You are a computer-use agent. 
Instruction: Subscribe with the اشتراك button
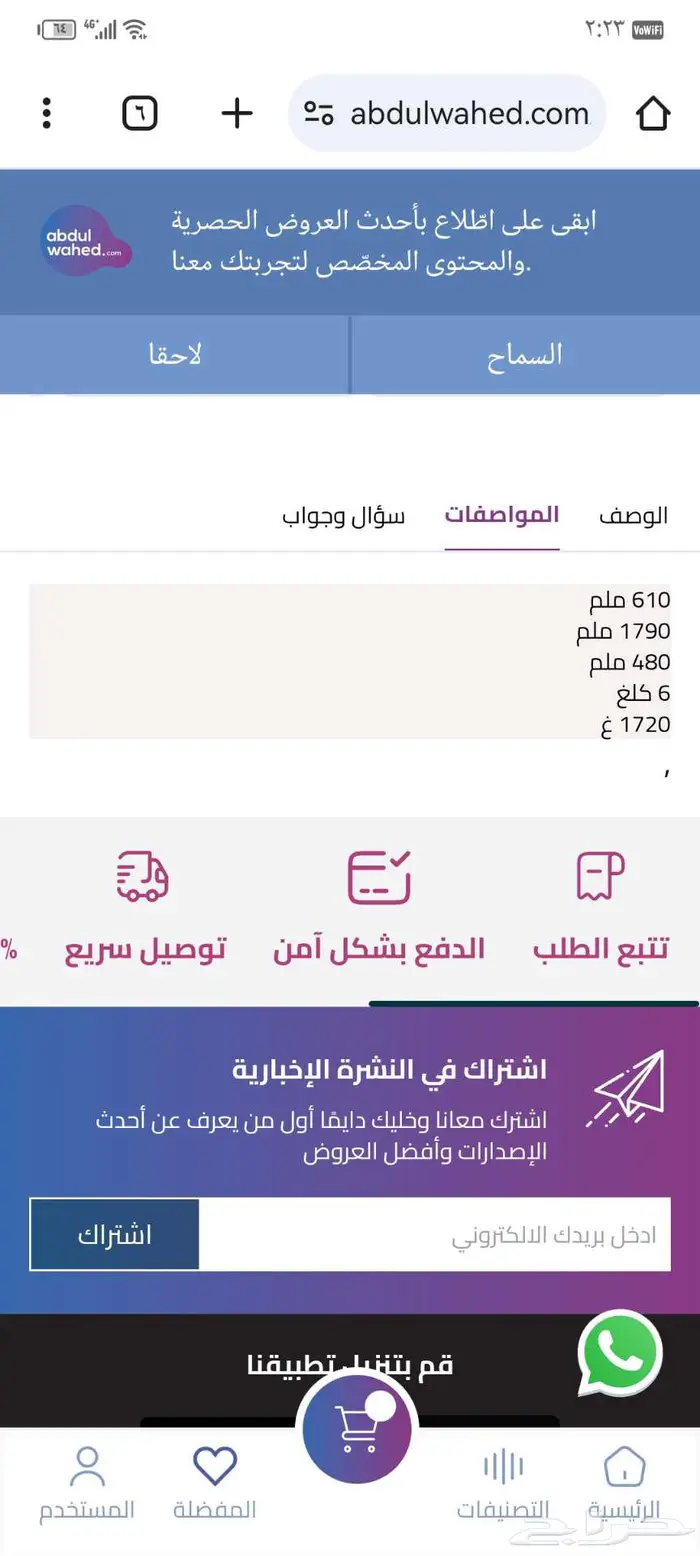pos(115,1234)
